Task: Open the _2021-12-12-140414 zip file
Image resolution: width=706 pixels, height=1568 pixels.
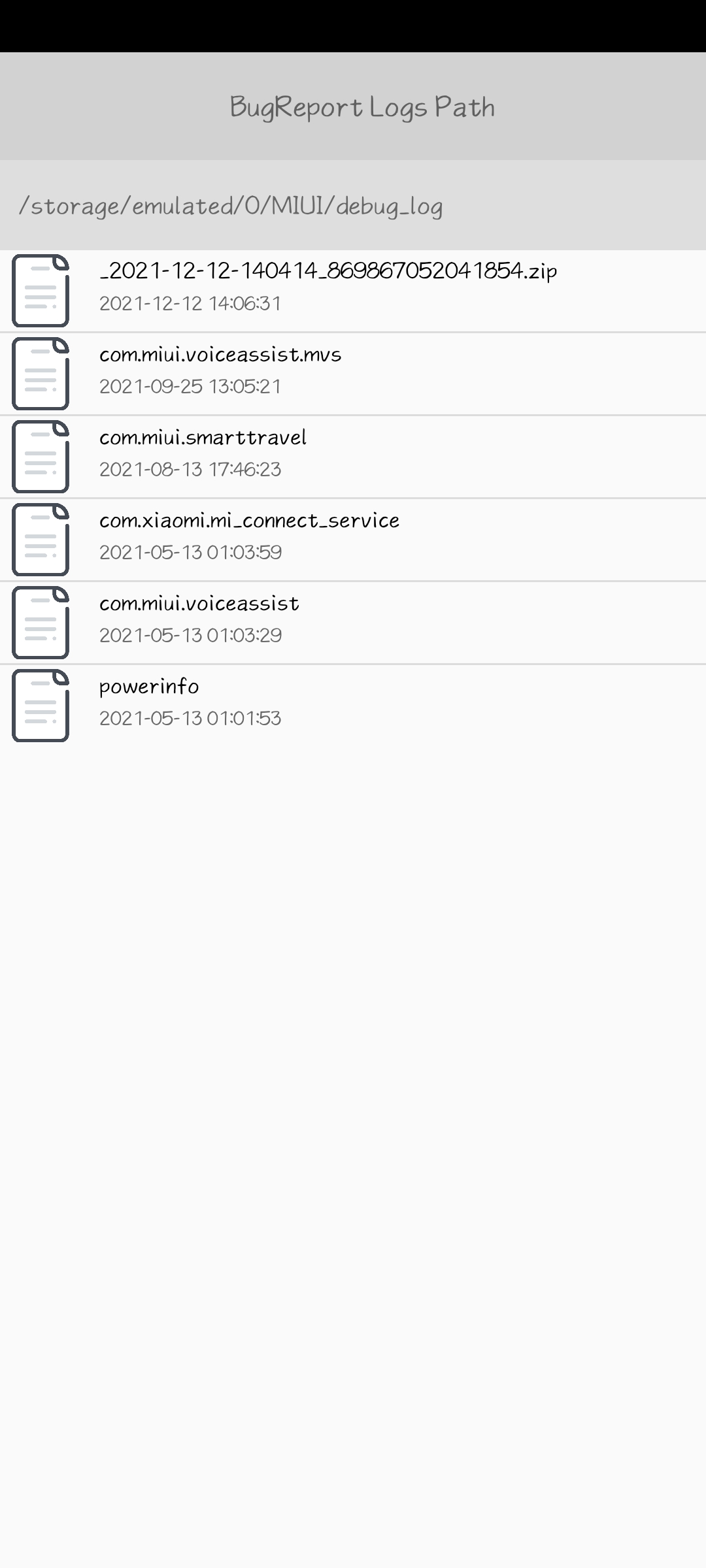Action: coord(353,291)
